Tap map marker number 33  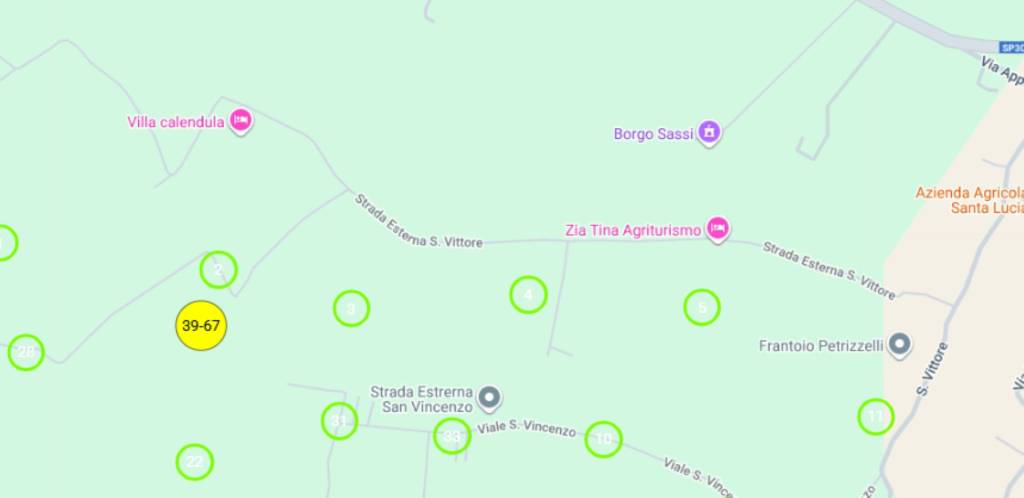tap(452, 436)
